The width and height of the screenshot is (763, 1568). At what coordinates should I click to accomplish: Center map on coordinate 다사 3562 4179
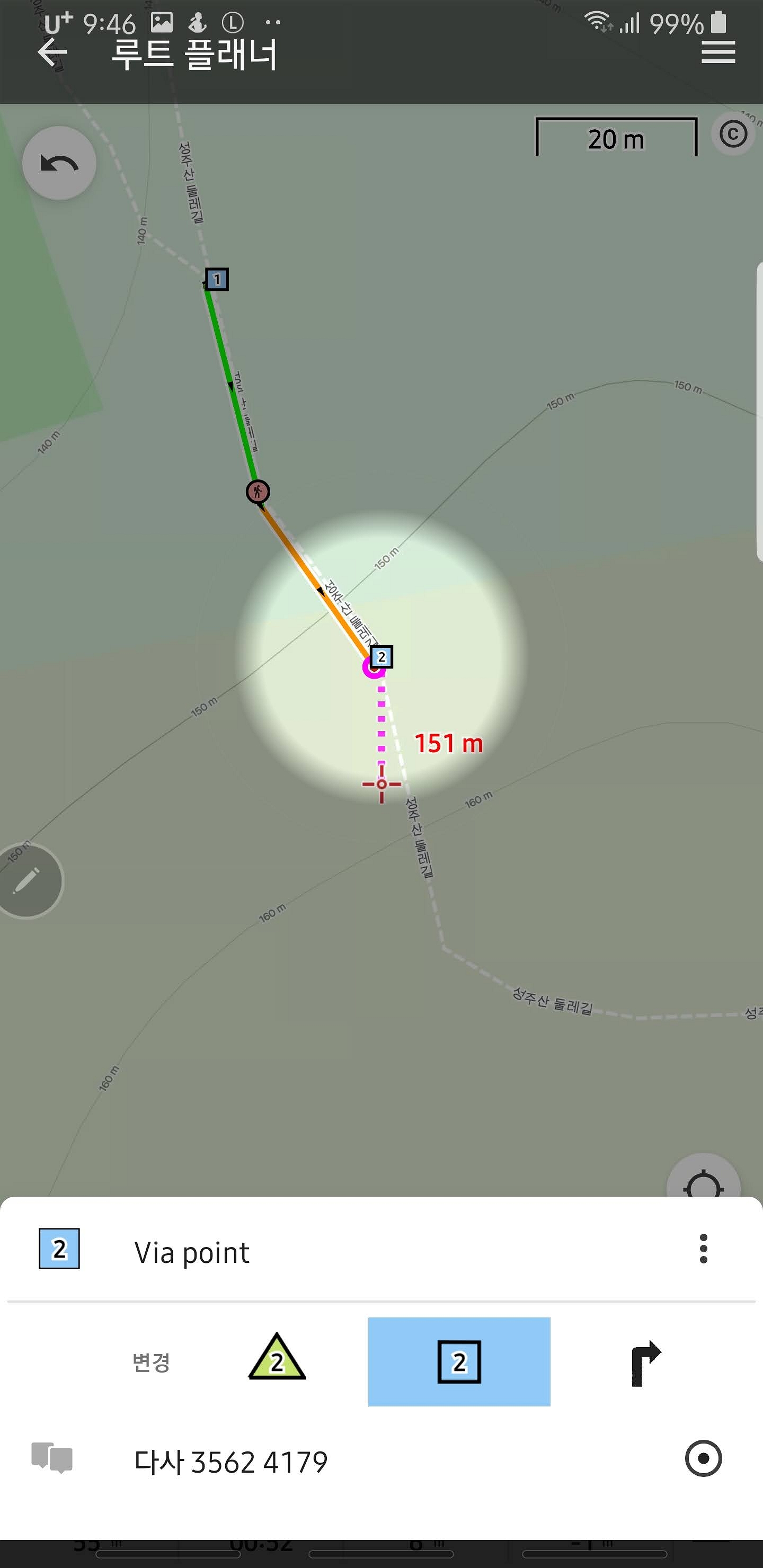click(703, 1458)
